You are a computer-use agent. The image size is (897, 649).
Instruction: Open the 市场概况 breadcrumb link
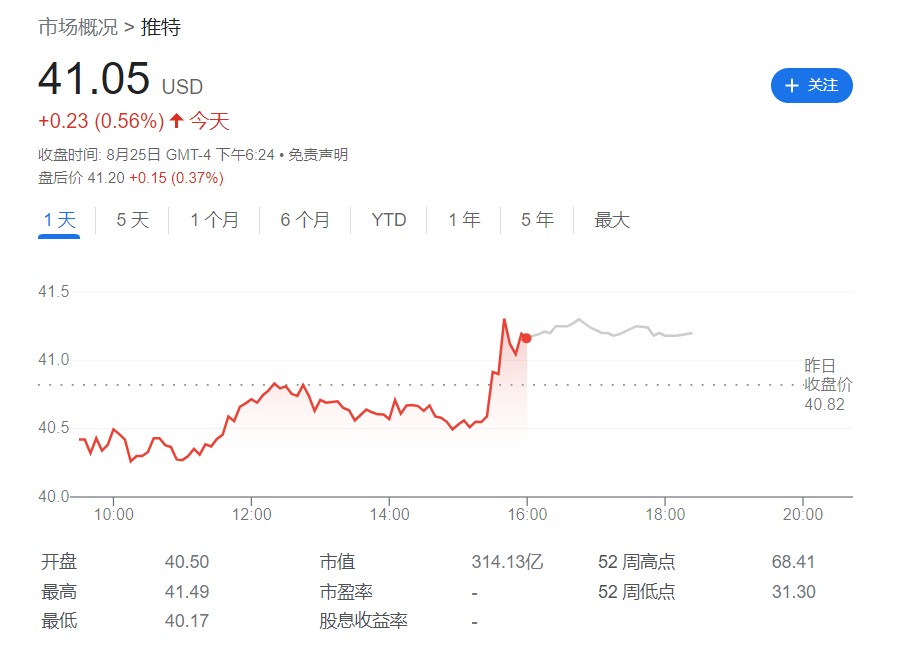point(77,27)
